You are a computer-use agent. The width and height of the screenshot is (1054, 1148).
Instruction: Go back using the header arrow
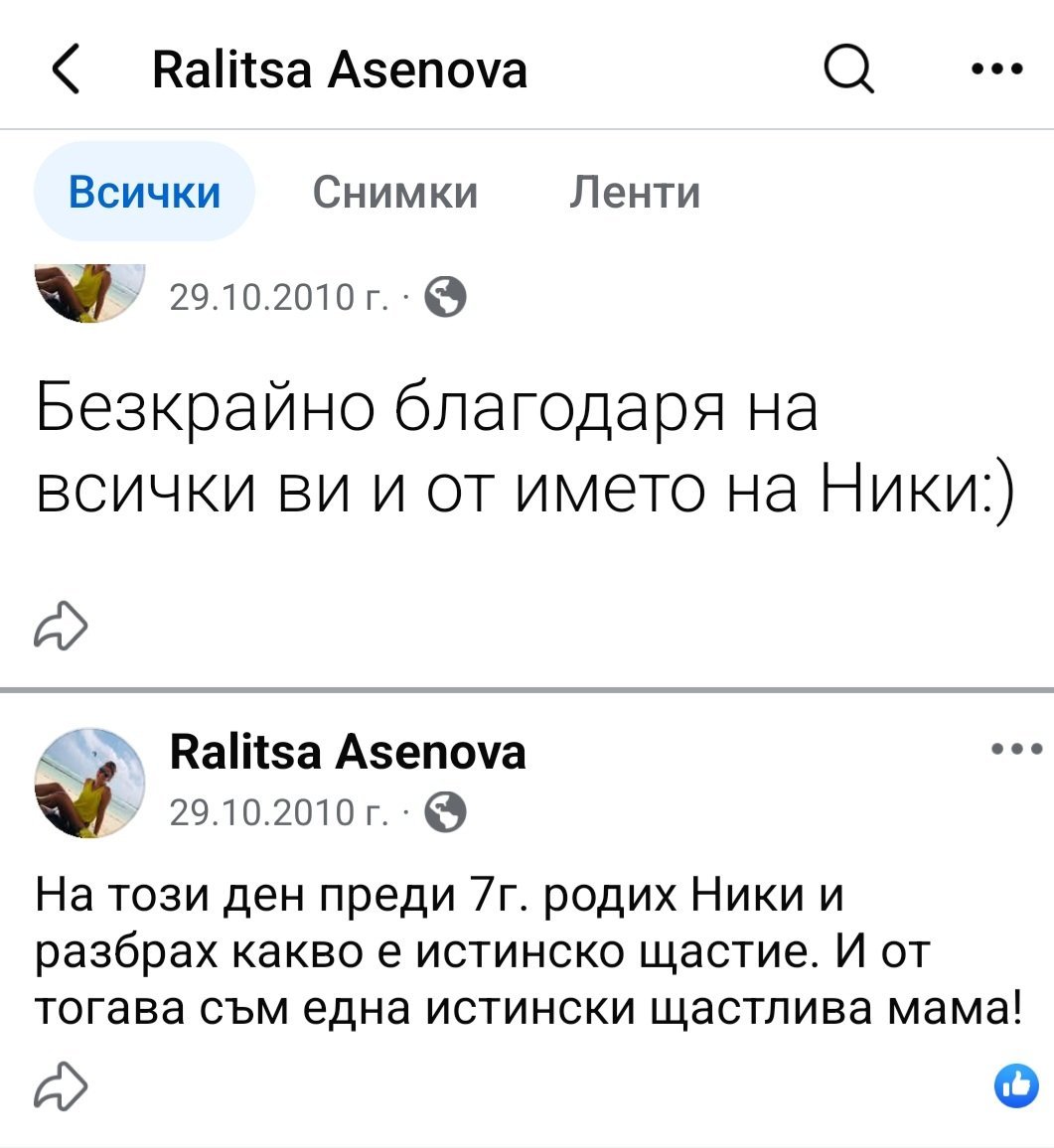point(67,71)
